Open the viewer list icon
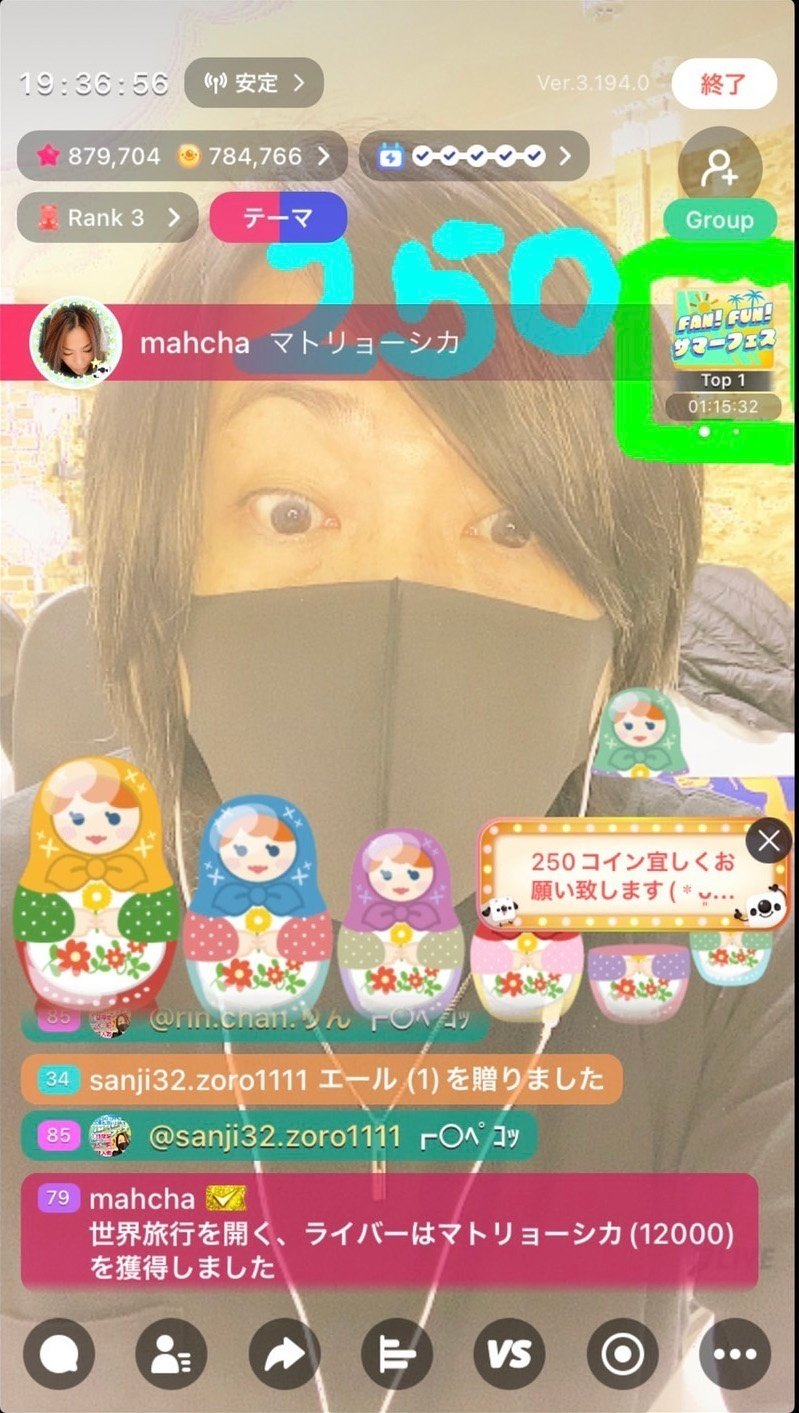Image resolution: width=799 pixels, height=1413 pixels. [171, 1354]
